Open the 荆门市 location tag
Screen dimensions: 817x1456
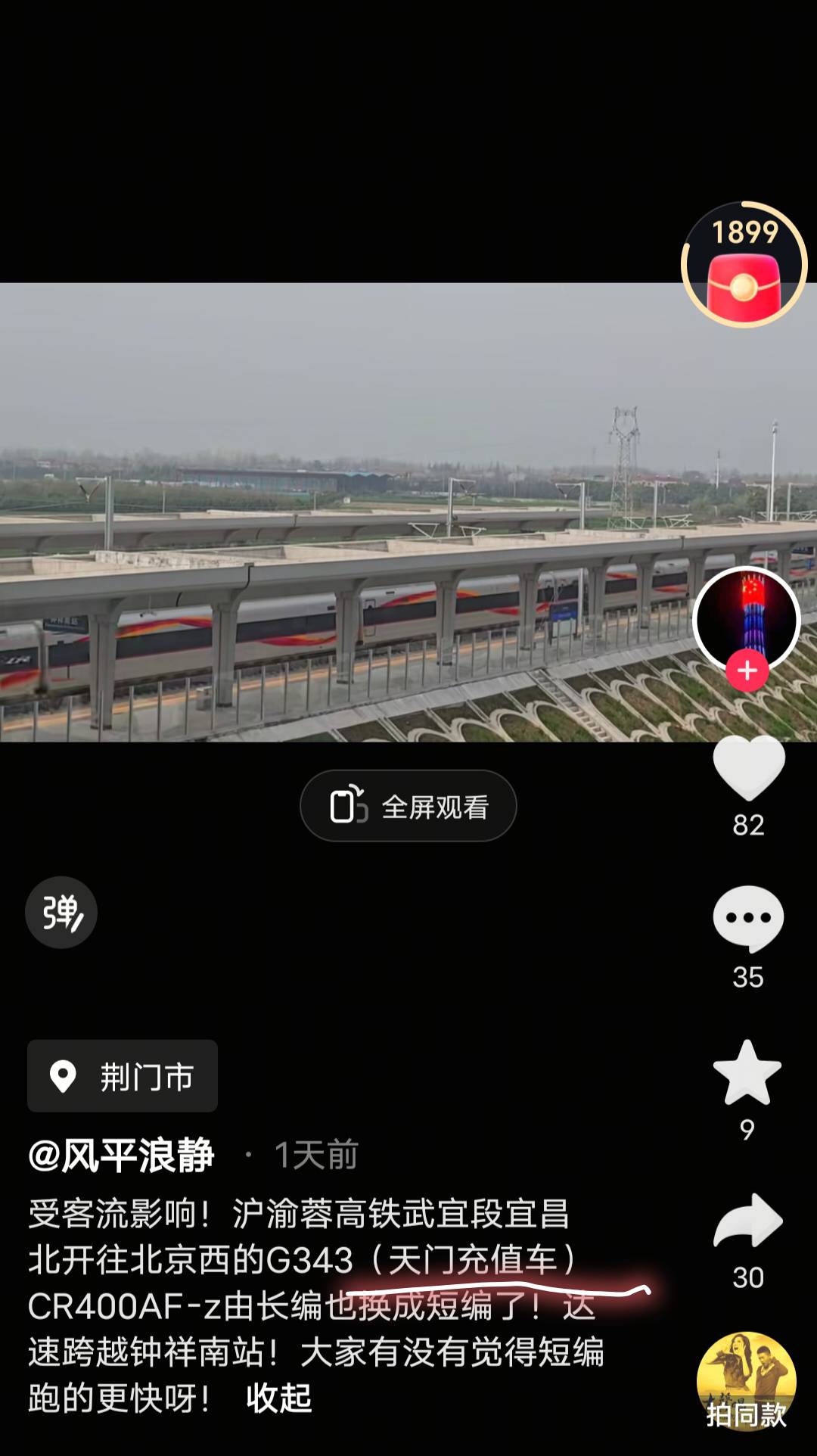[x=123, y=1076]
